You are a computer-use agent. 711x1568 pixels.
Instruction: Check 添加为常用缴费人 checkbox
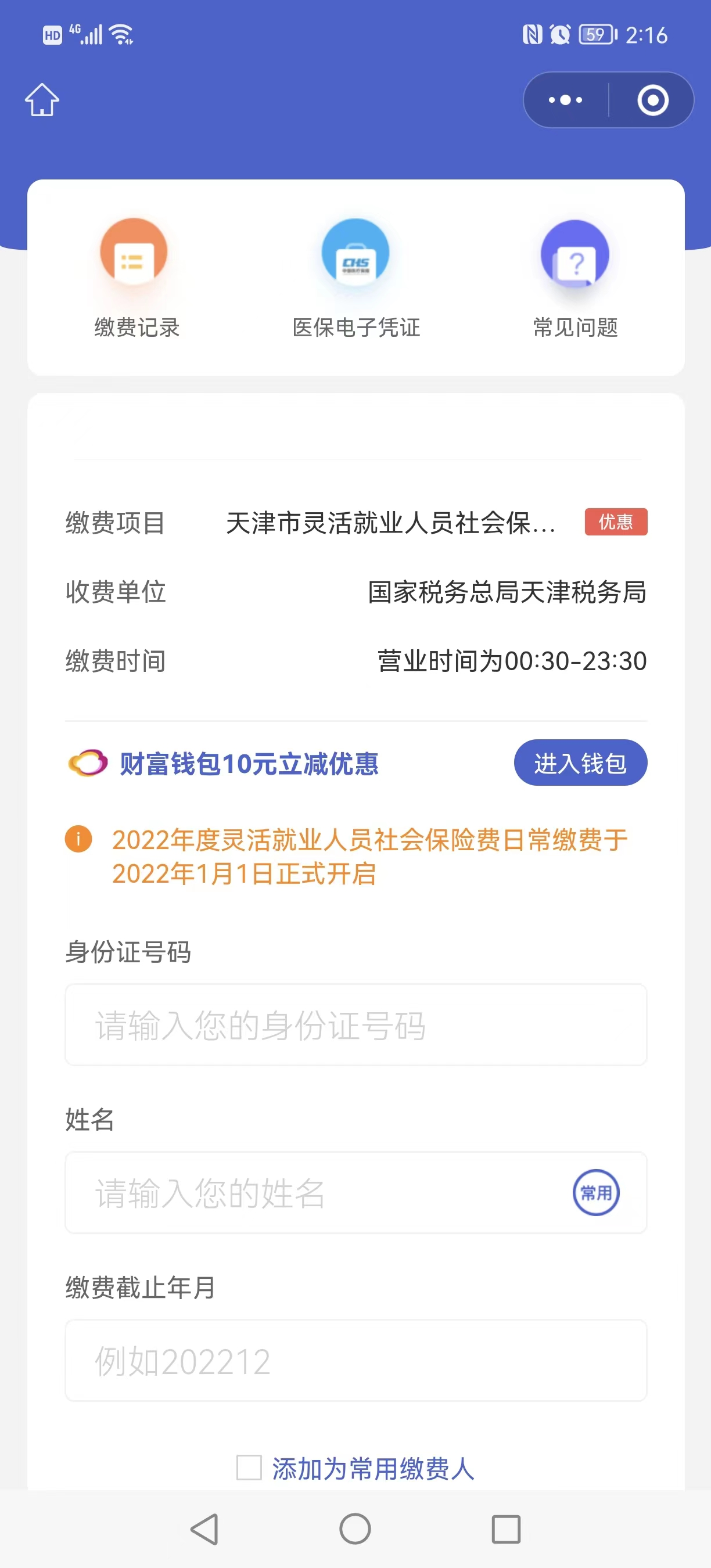tap(249, 1468)
